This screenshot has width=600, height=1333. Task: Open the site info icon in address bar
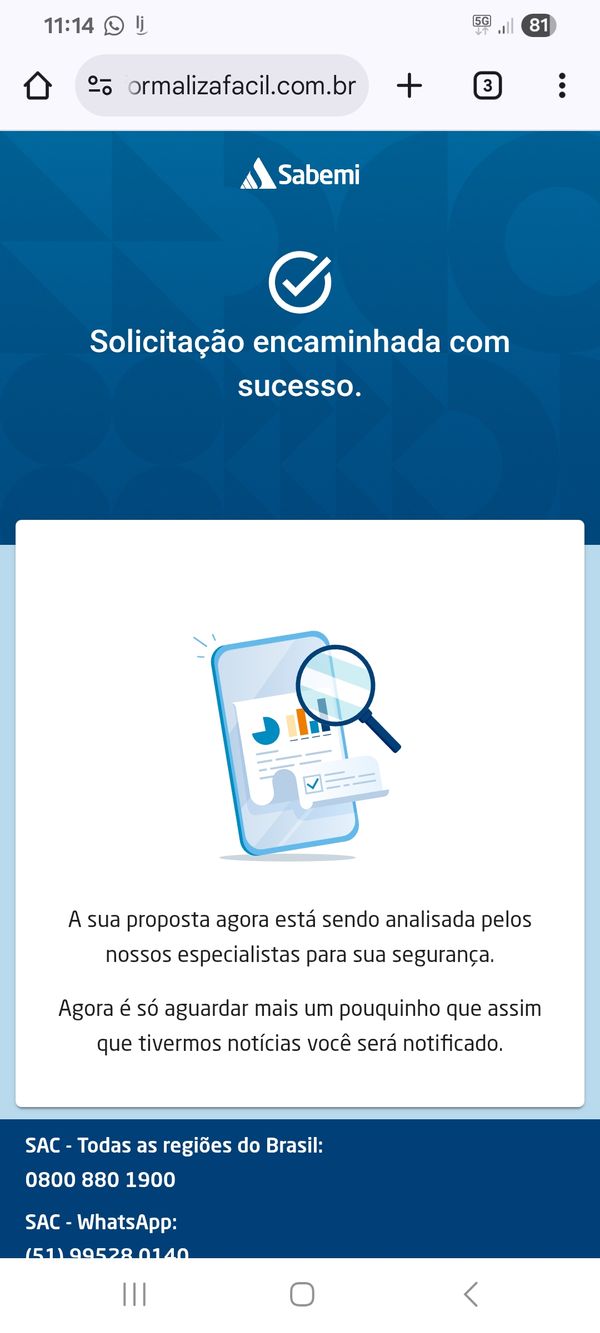100,86
